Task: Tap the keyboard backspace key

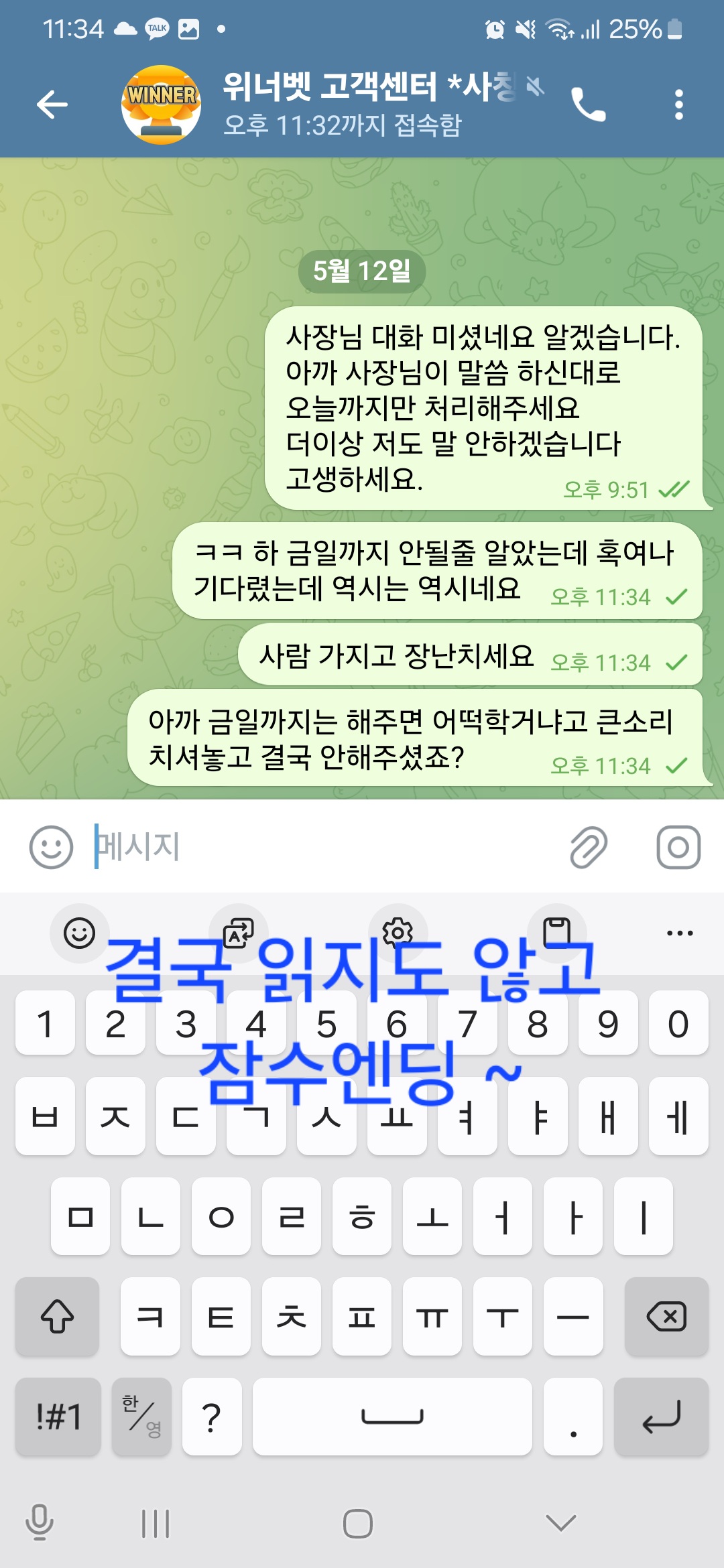Action: click(x=666, y=1317)
